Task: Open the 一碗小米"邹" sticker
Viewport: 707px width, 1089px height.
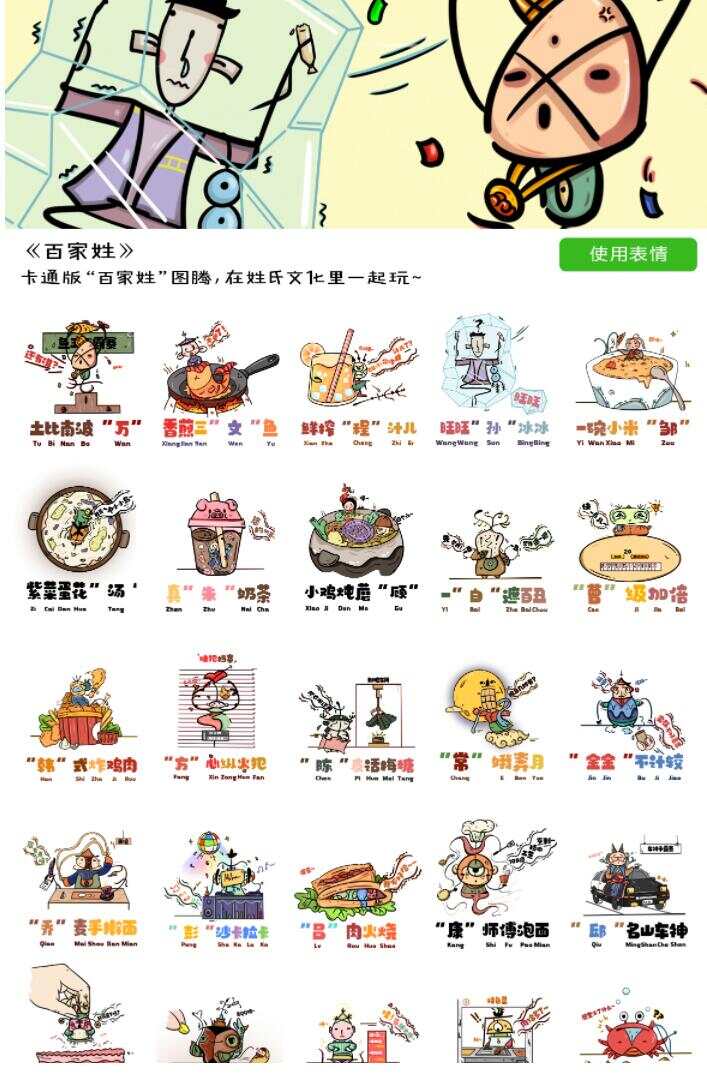Action: point(632,370)
